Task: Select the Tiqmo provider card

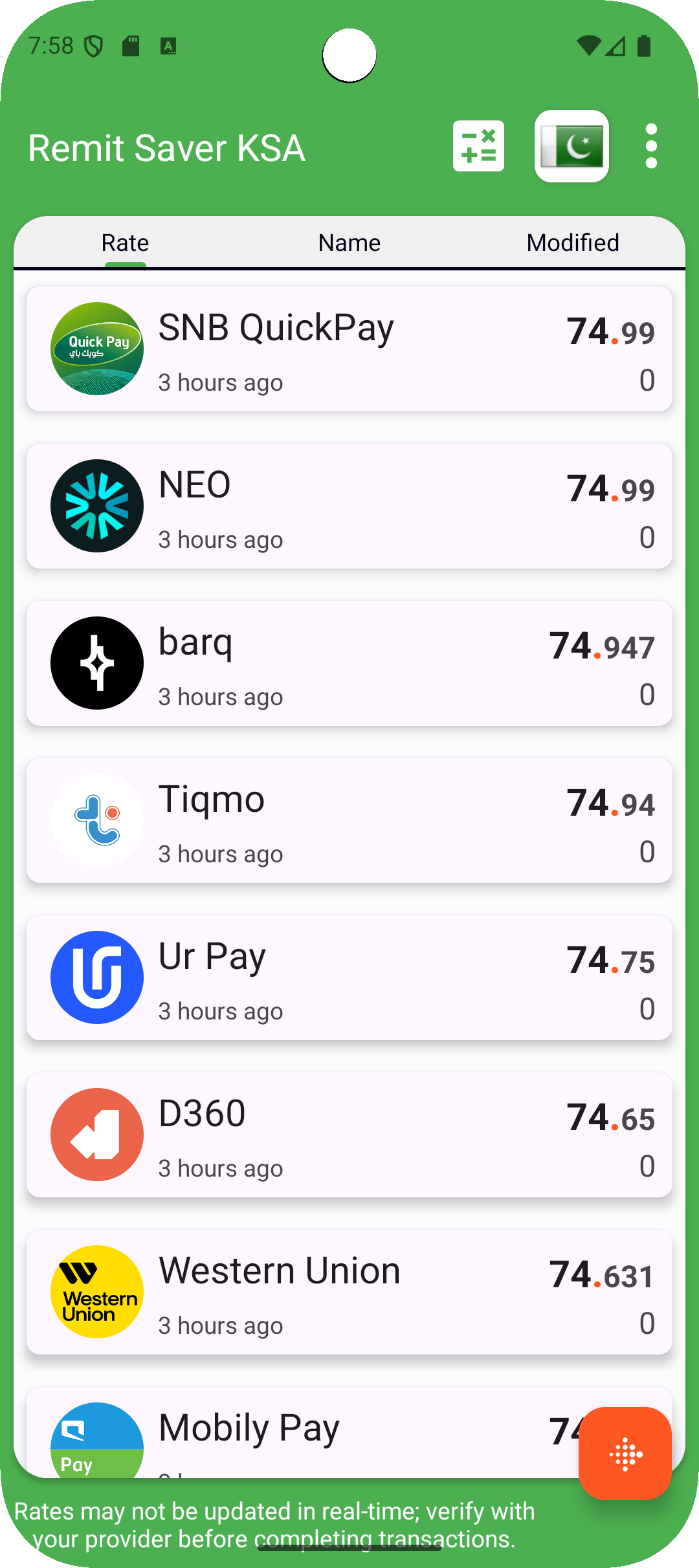Action: [x=349, y=821]
